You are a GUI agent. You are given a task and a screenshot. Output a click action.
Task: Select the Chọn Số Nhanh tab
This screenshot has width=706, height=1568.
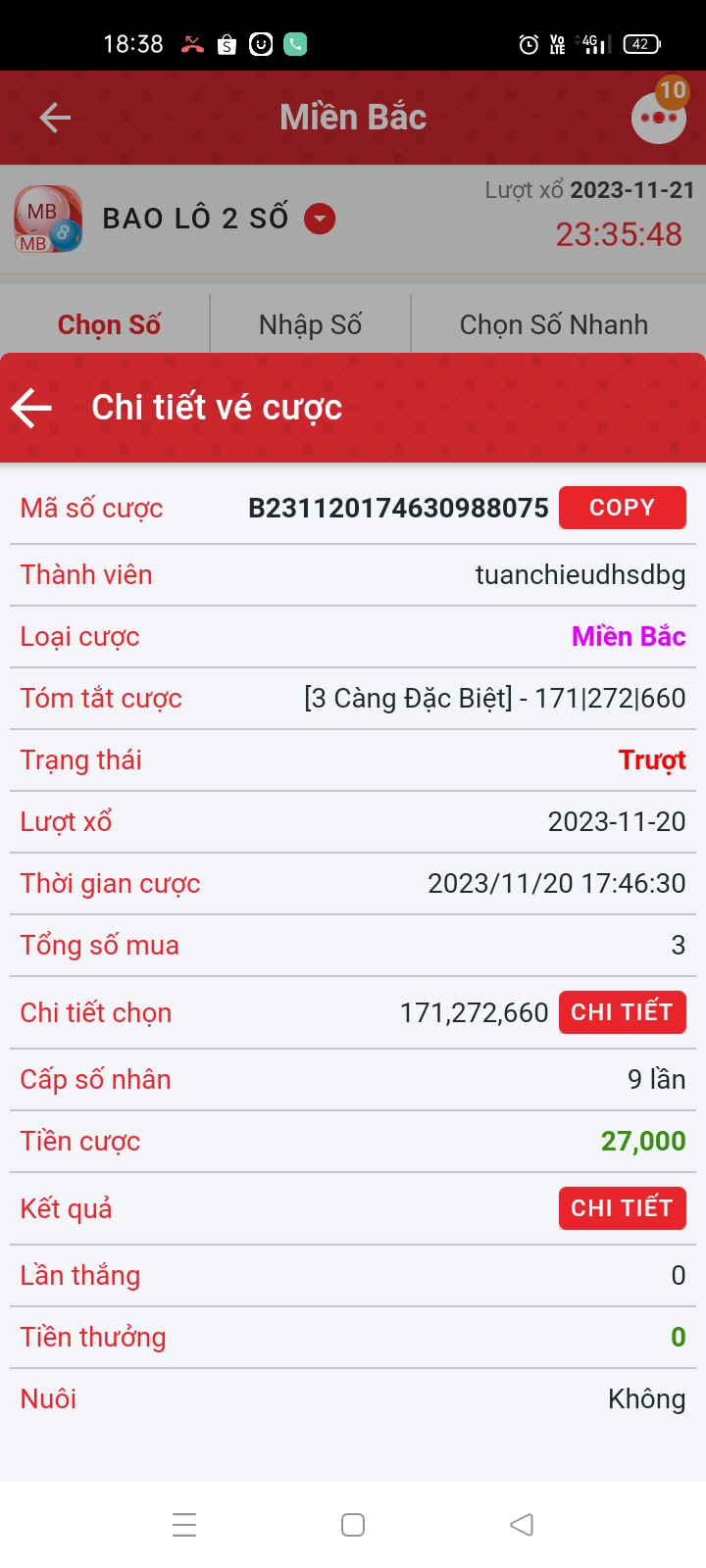click(x=554, y=324)
